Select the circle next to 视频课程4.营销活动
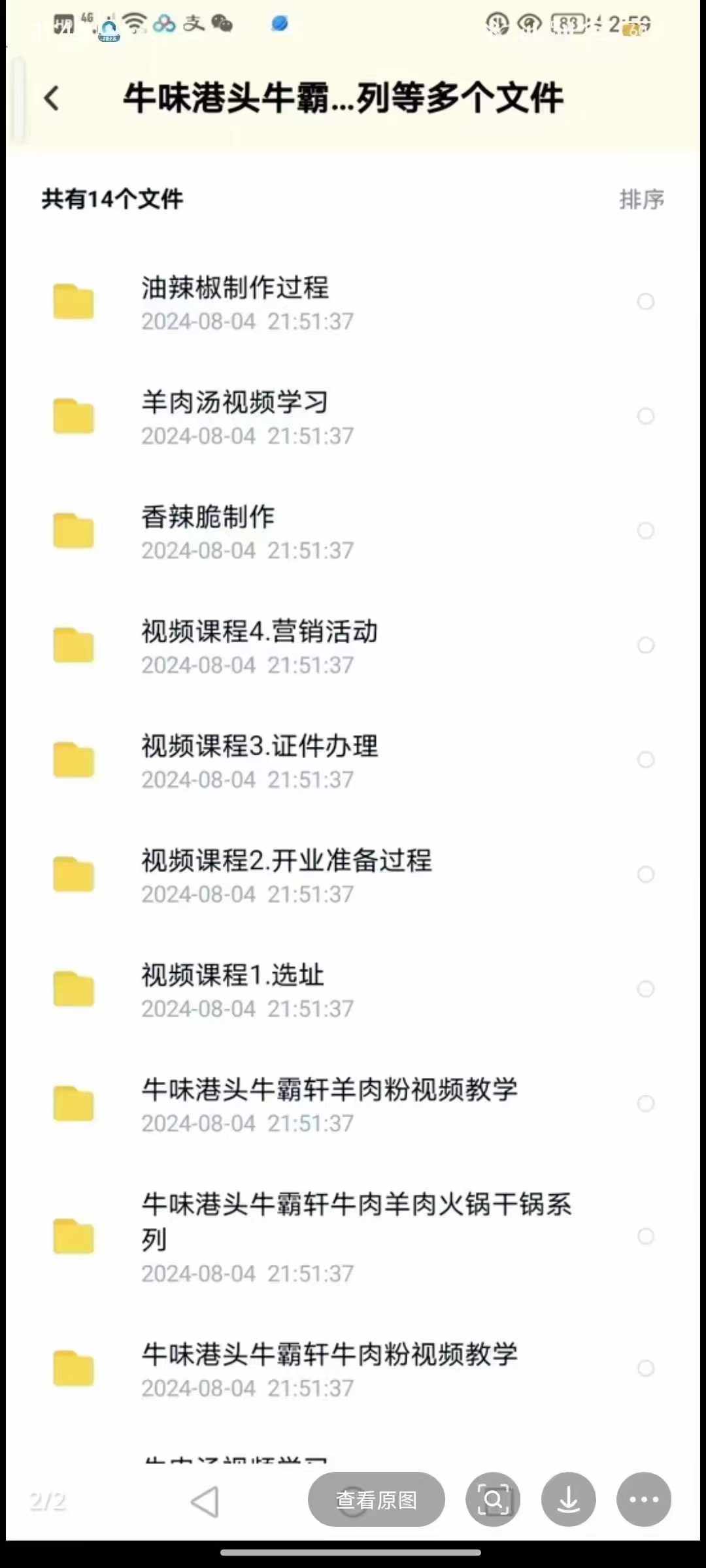This screenshot has height=1568, width=706. coord(646,645)
